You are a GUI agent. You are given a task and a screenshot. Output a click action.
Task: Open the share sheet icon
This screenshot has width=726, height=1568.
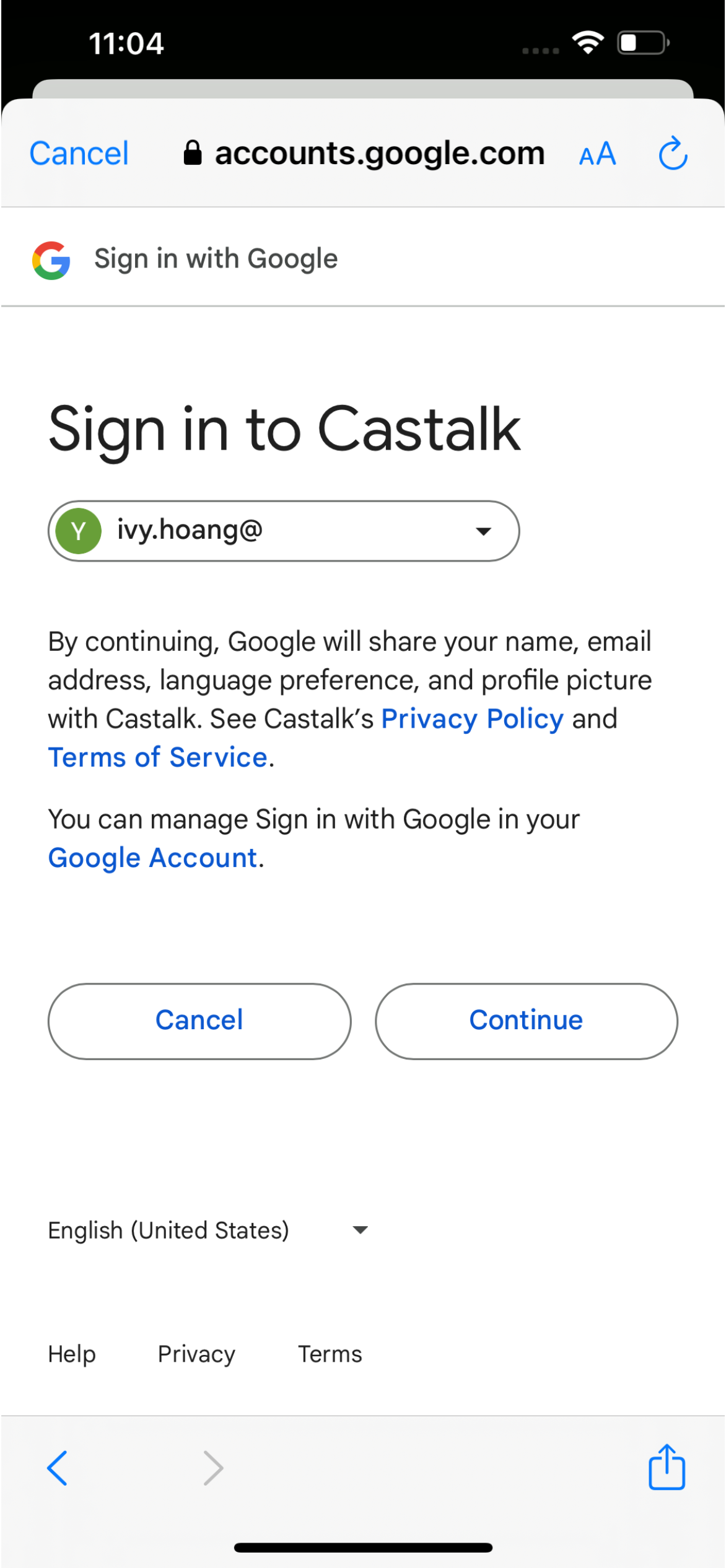(x=667, y=1466)
